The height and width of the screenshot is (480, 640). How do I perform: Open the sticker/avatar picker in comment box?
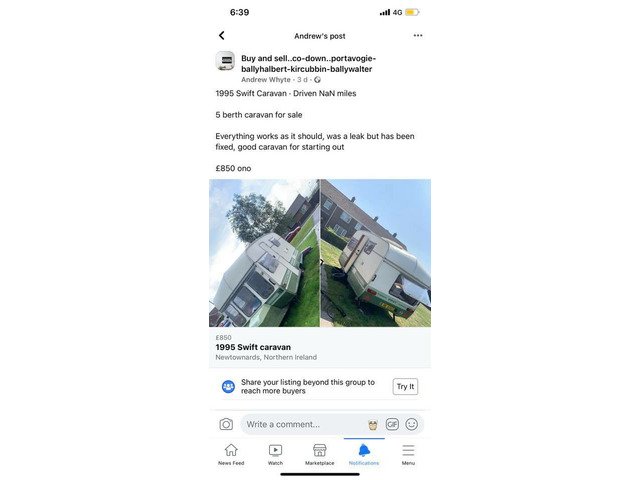[372, 424]
